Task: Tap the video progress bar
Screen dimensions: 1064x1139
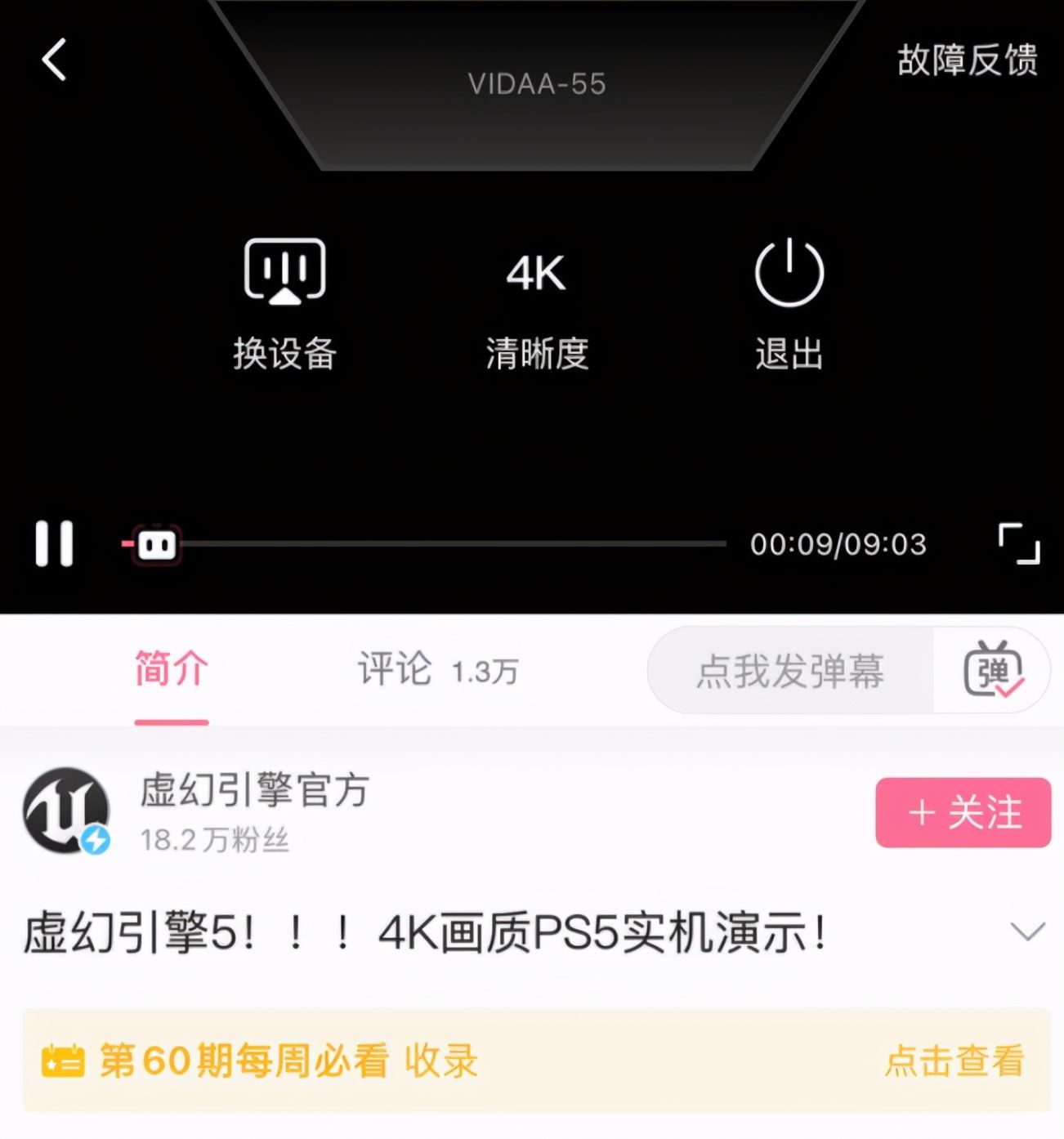Action: (449, 543)
